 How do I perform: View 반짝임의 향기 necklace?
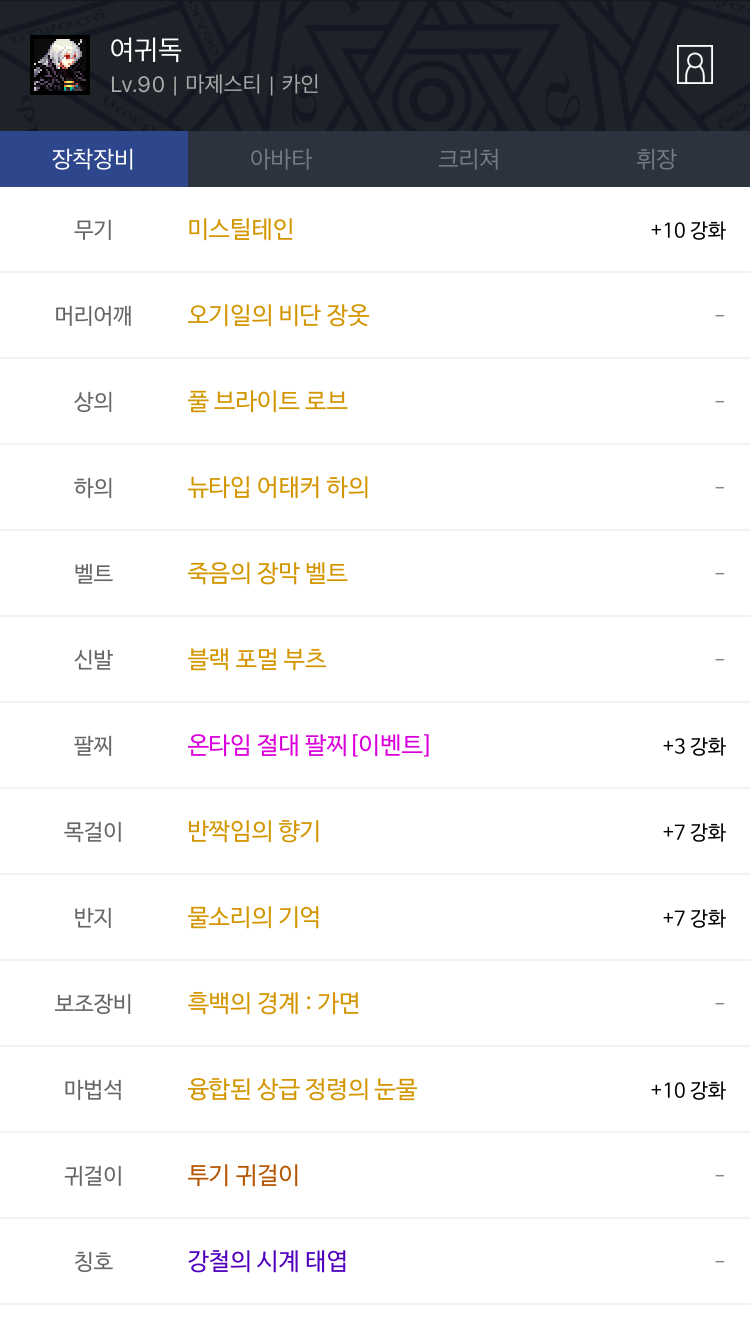pos(254,831)
